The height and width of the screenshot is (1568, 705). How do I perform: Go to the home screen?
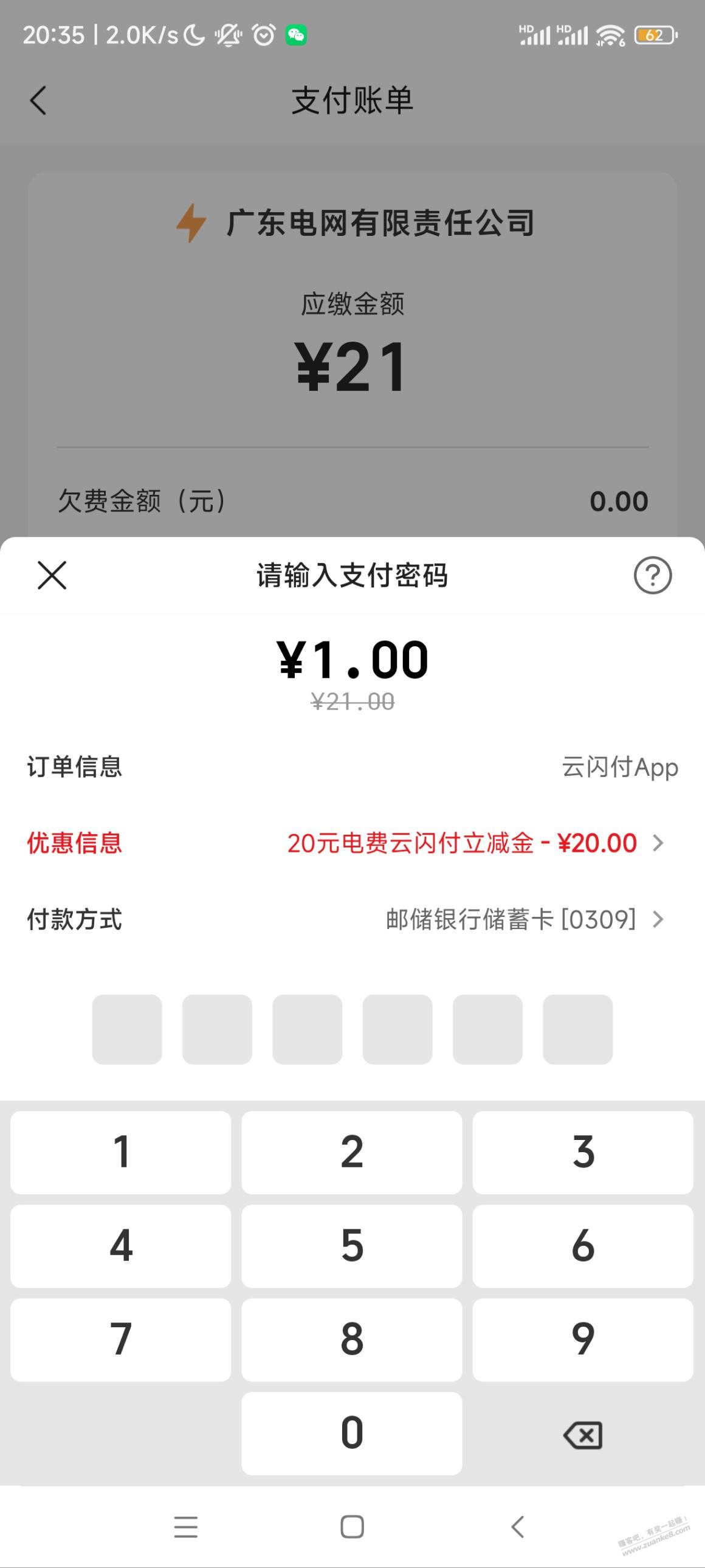point(352,1527)
